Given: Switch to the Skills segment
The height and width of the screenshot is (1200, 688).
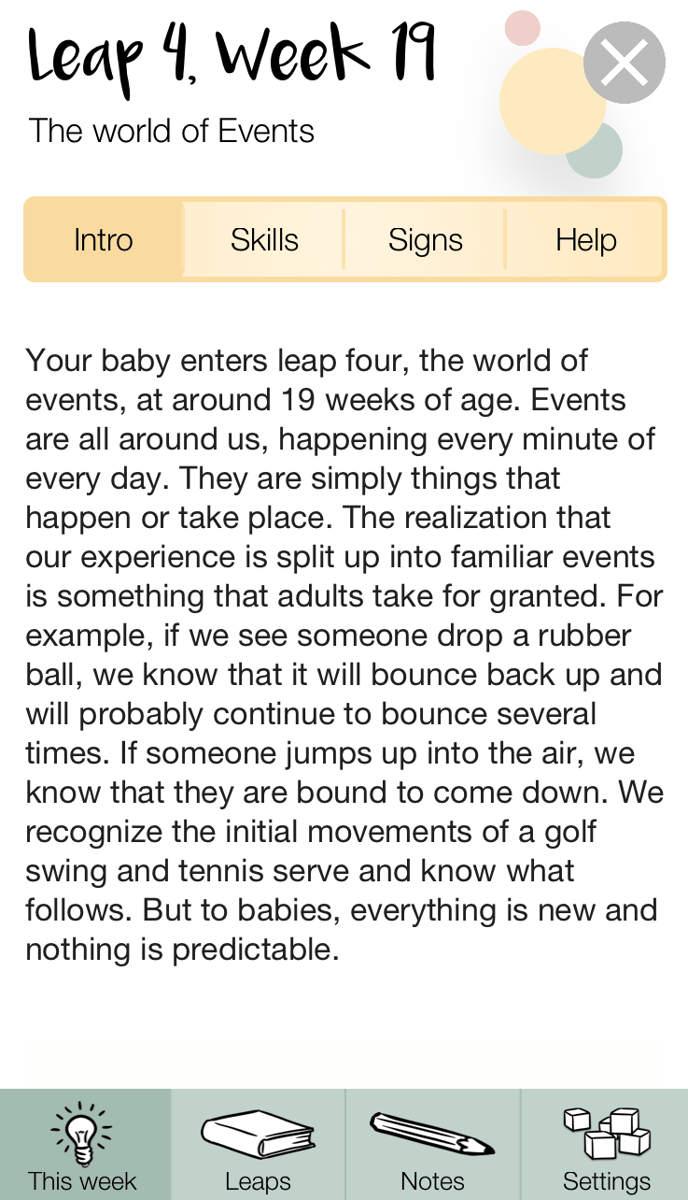Looking at the screenshot, I should pyautogui.click(x=264, y=240).
